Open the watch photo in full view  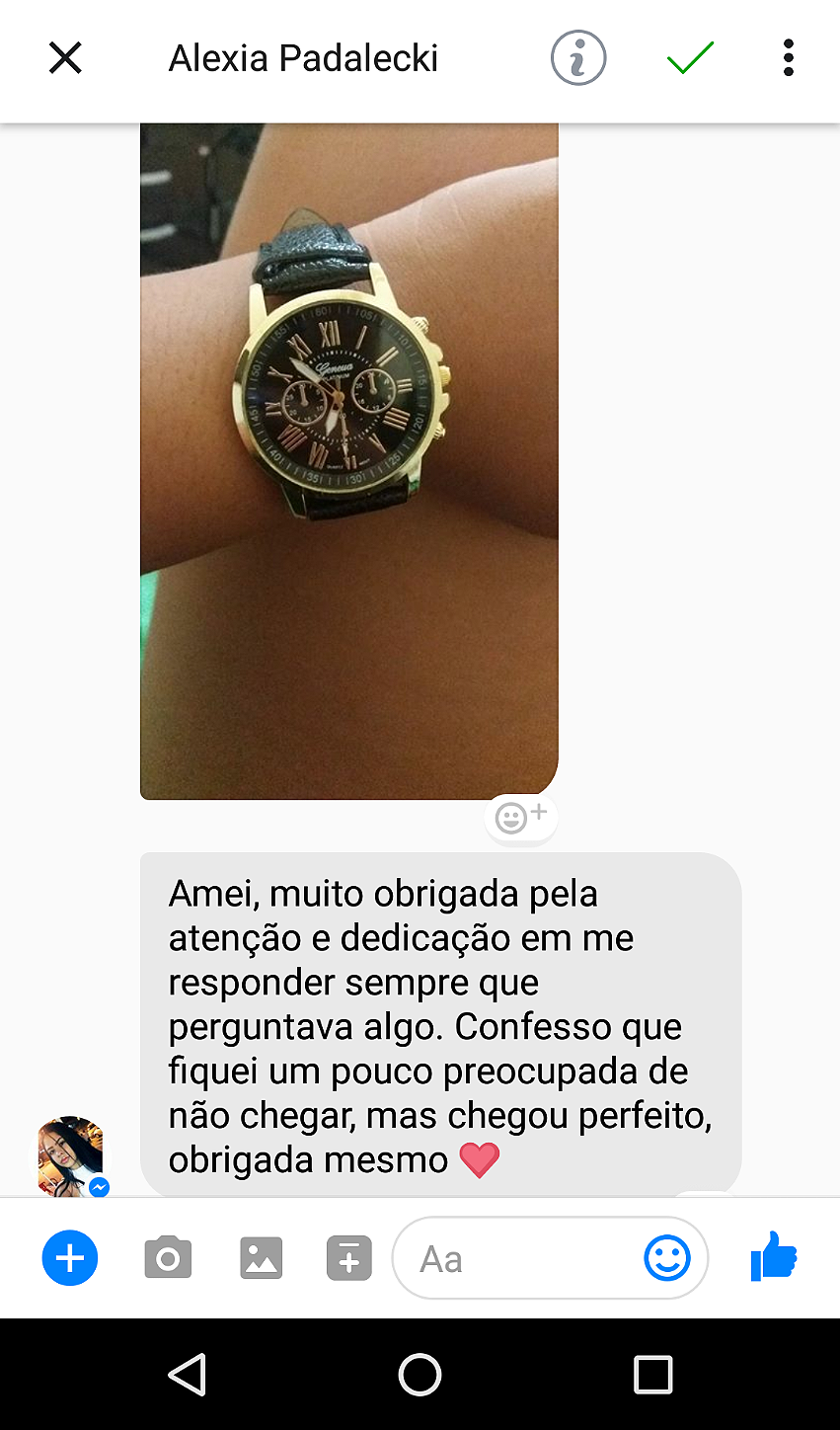pos(349,460)
